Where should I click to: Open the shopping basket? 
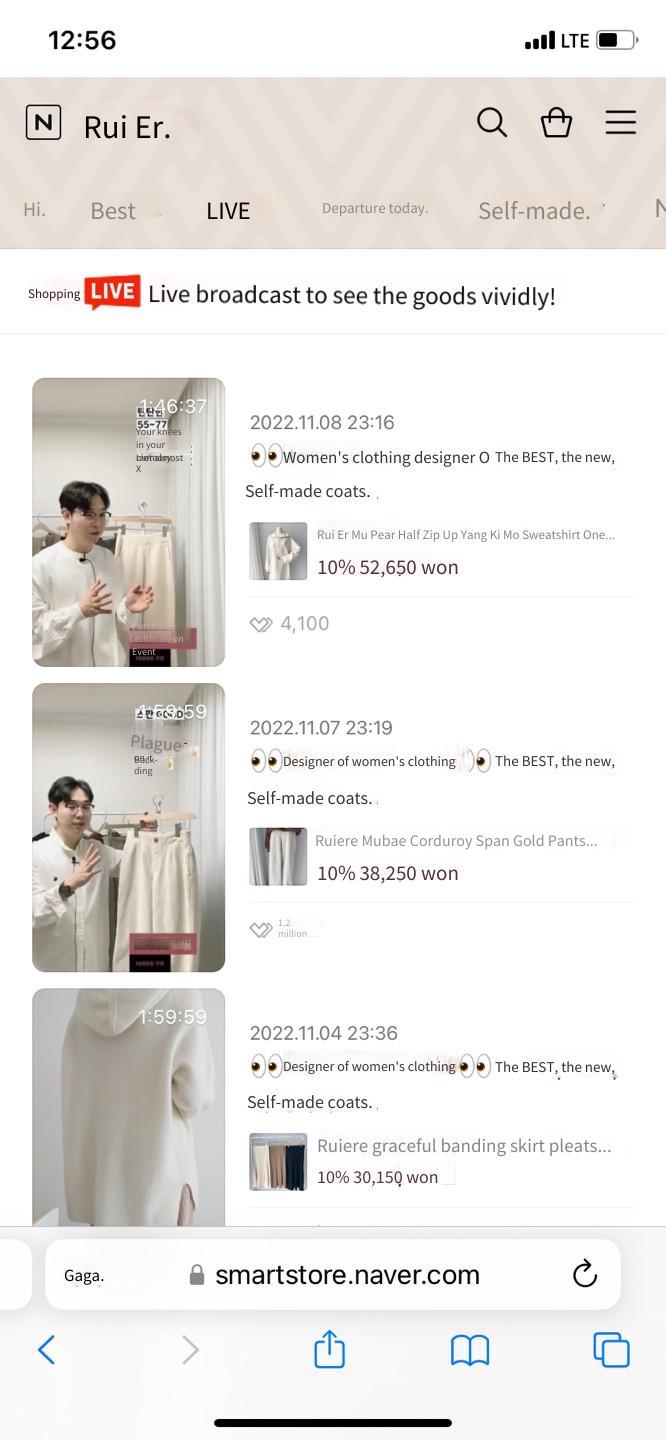pyautogui.click(x=556, y=123)
